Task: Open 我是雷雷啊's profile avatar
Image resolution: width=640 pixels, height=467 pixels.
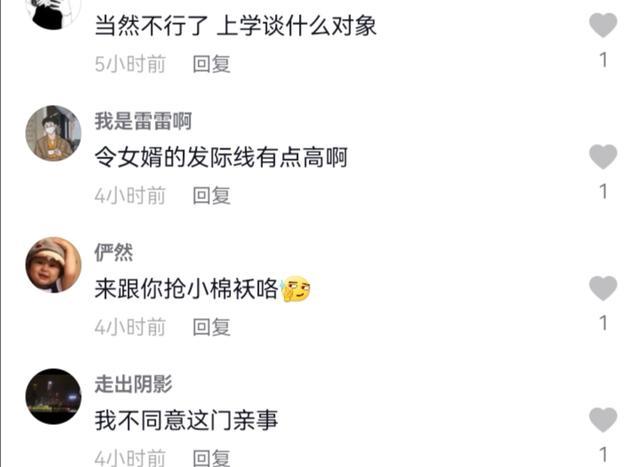Action: pos(52,133)
